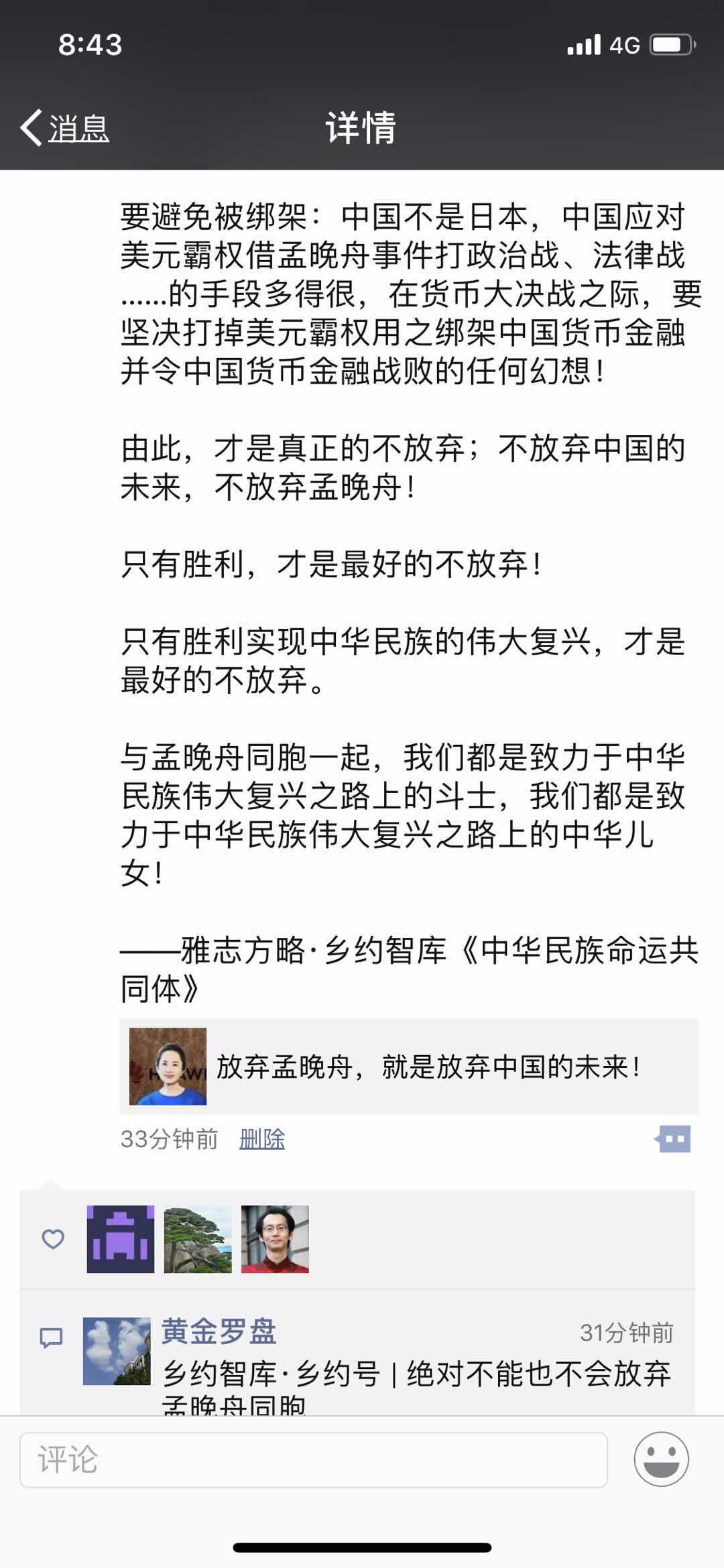This screenshot has width=724, height=1568.
Task: Open profile of liker in red shirt
Action: (x=275, y=1240)
